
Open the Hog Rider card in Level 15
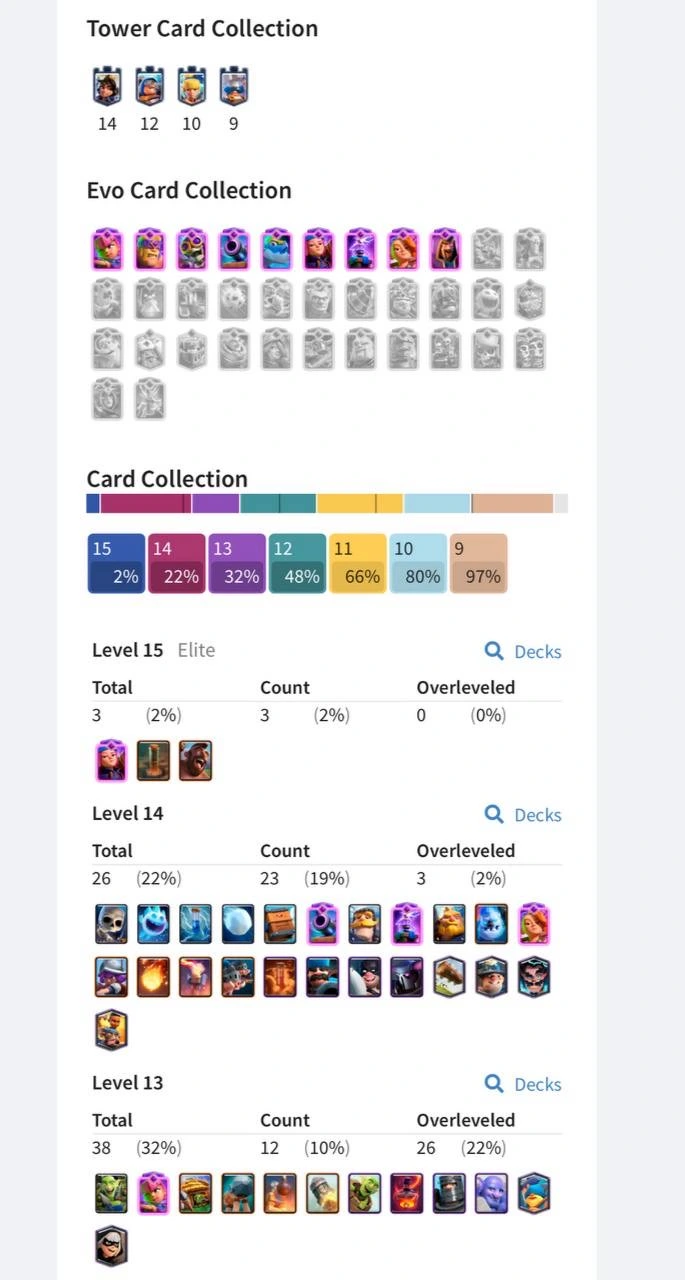click(196, 761)
